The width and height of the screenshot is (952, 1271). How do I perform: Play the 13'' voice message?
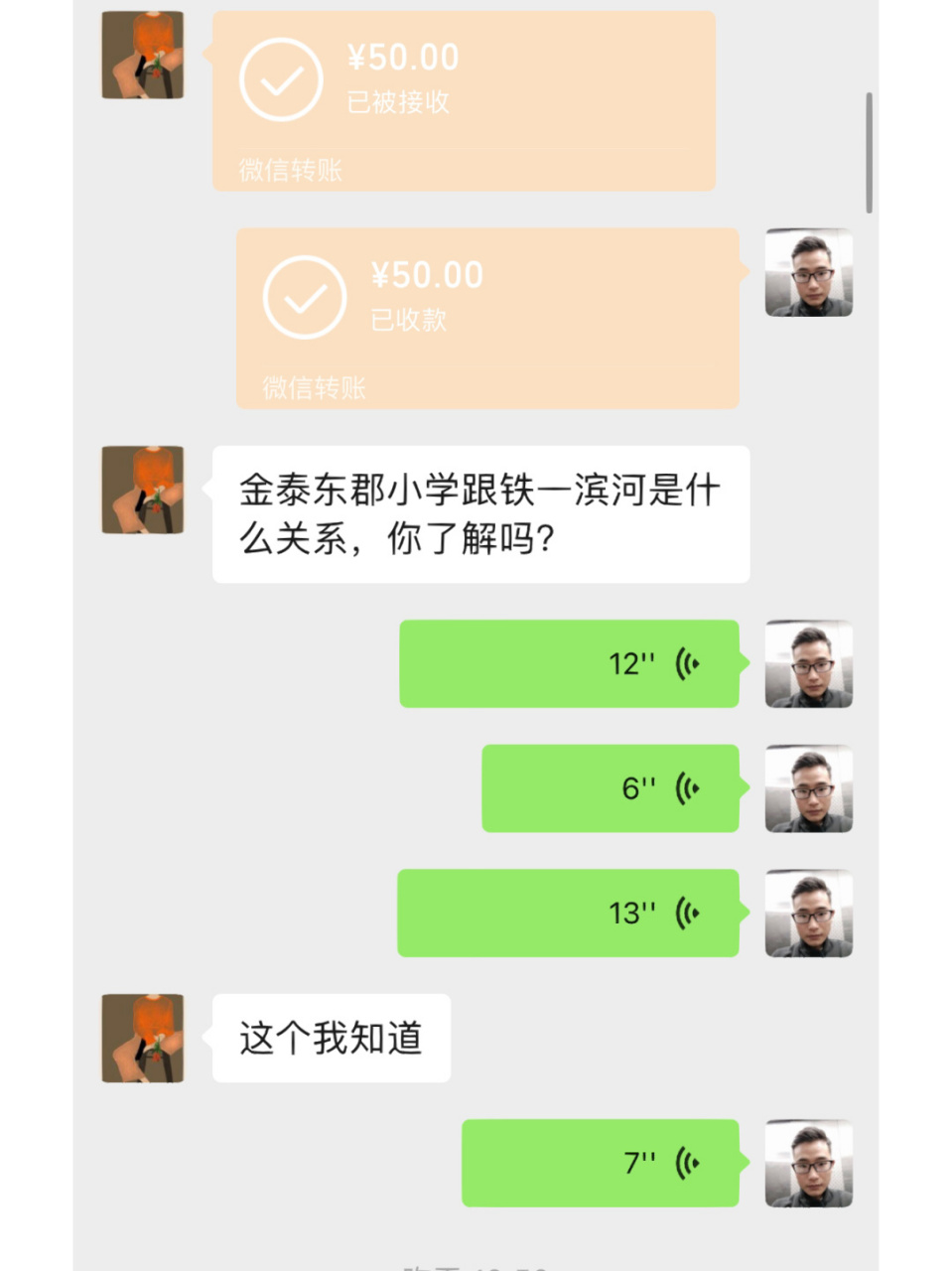[x=567, y=913]
